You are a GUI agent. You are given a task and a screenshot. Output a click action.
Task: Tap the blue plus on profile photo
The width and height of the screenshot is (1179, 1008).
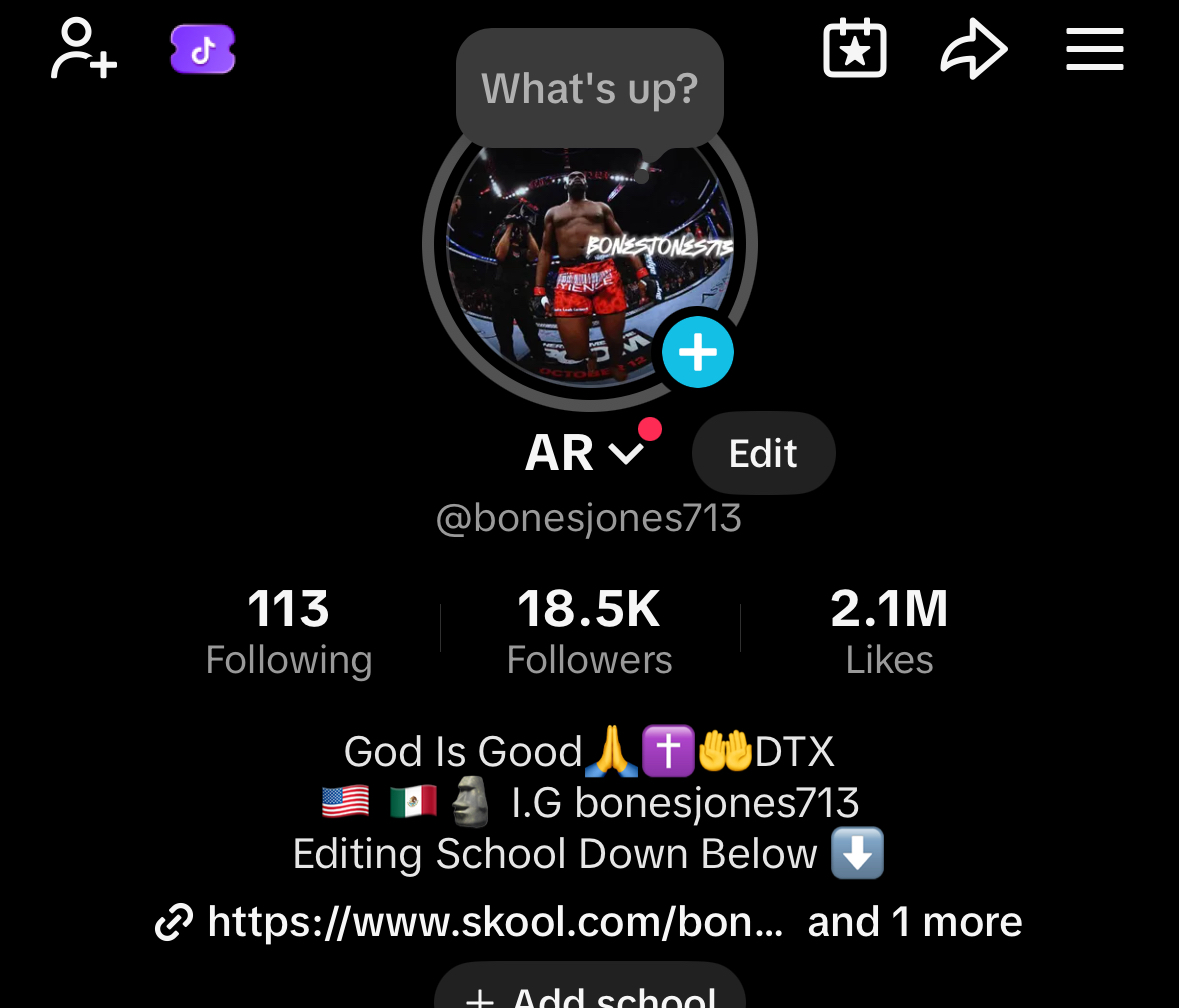[698, 353]
